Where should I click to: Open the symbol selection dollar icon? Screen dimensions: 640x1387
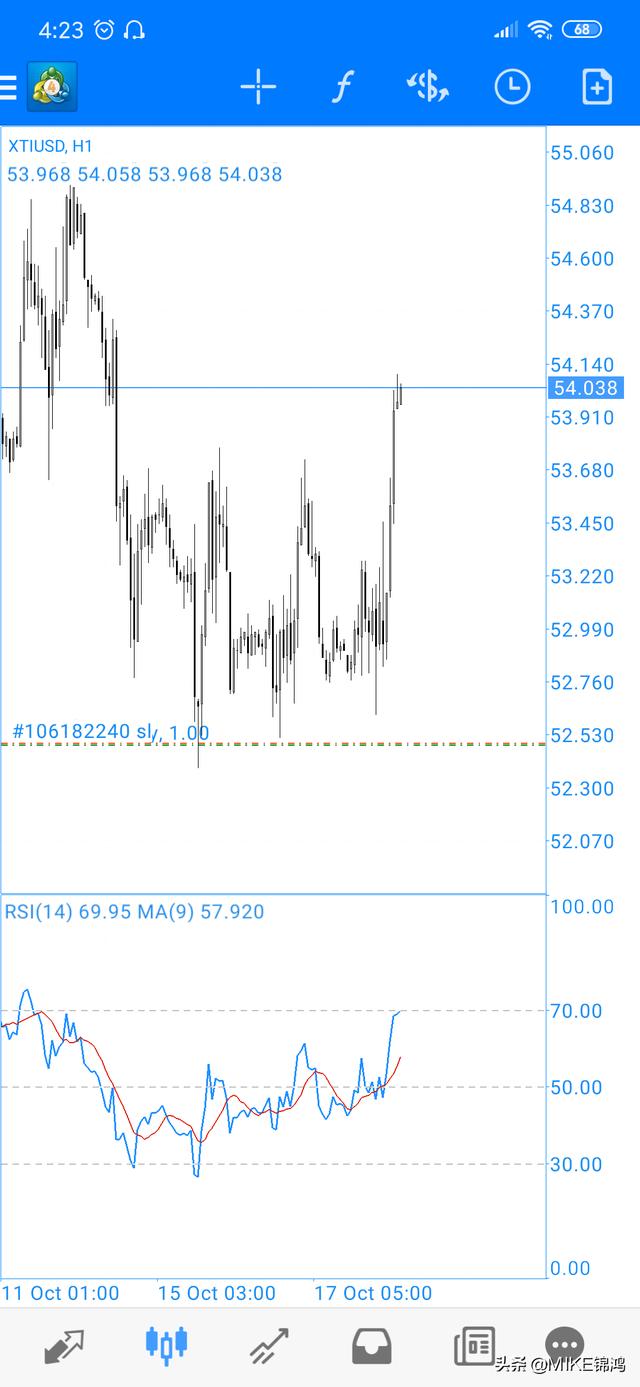coord(428,87)
